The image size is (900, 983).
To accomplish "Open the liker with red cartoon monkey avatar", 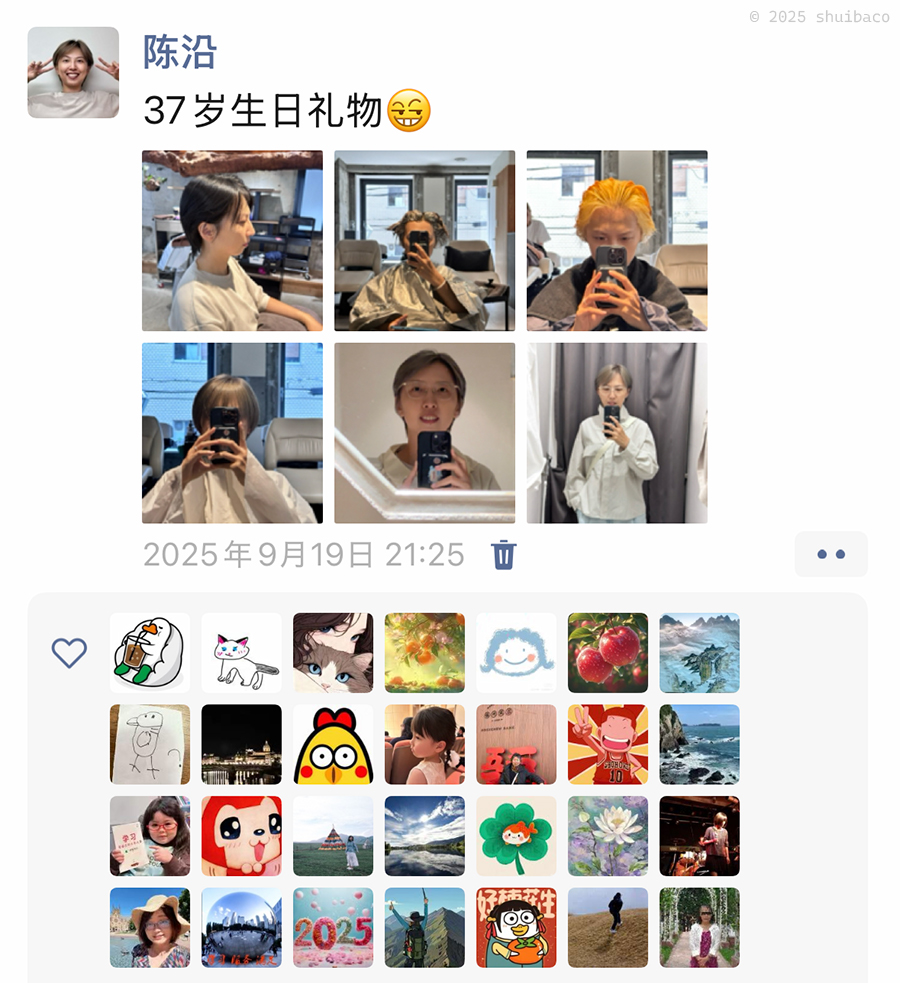I will [241, 836].
